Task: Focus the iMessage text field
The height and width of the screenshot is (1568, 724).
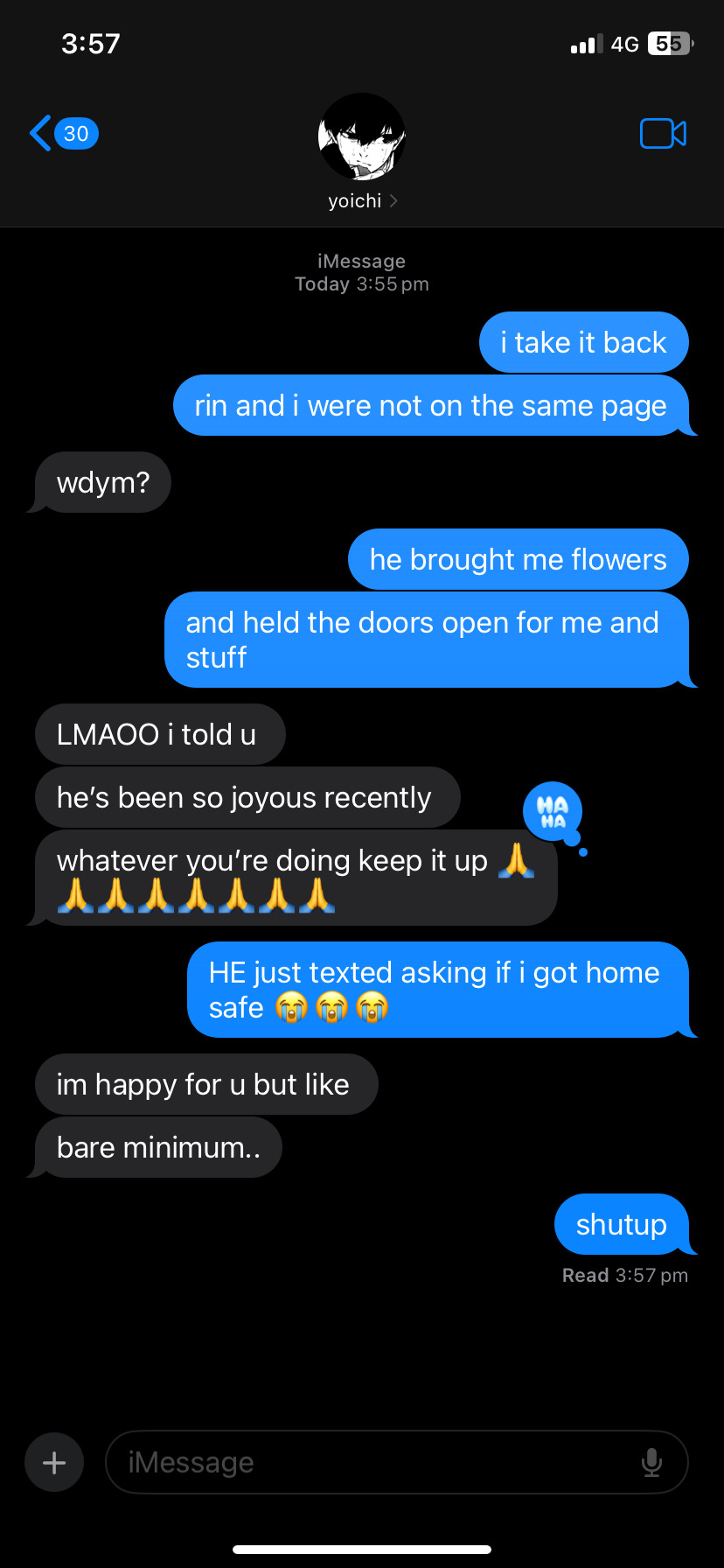Action: click(x=376, y=1462)
